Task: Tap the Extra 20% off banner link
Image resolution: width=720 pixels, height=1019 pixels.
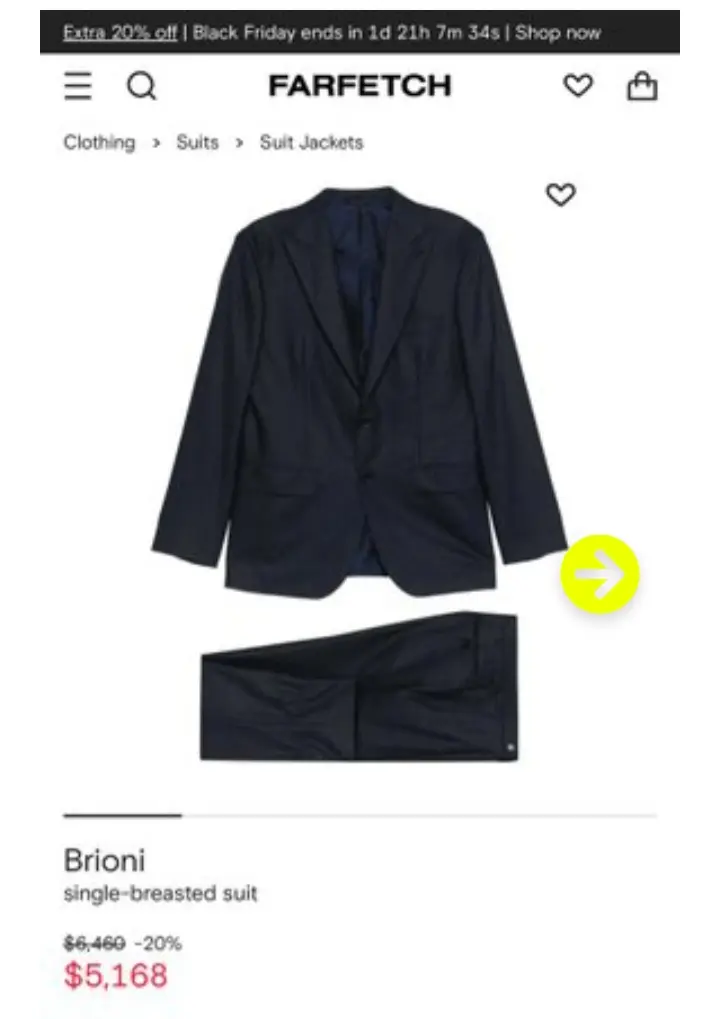Action: 120,33
